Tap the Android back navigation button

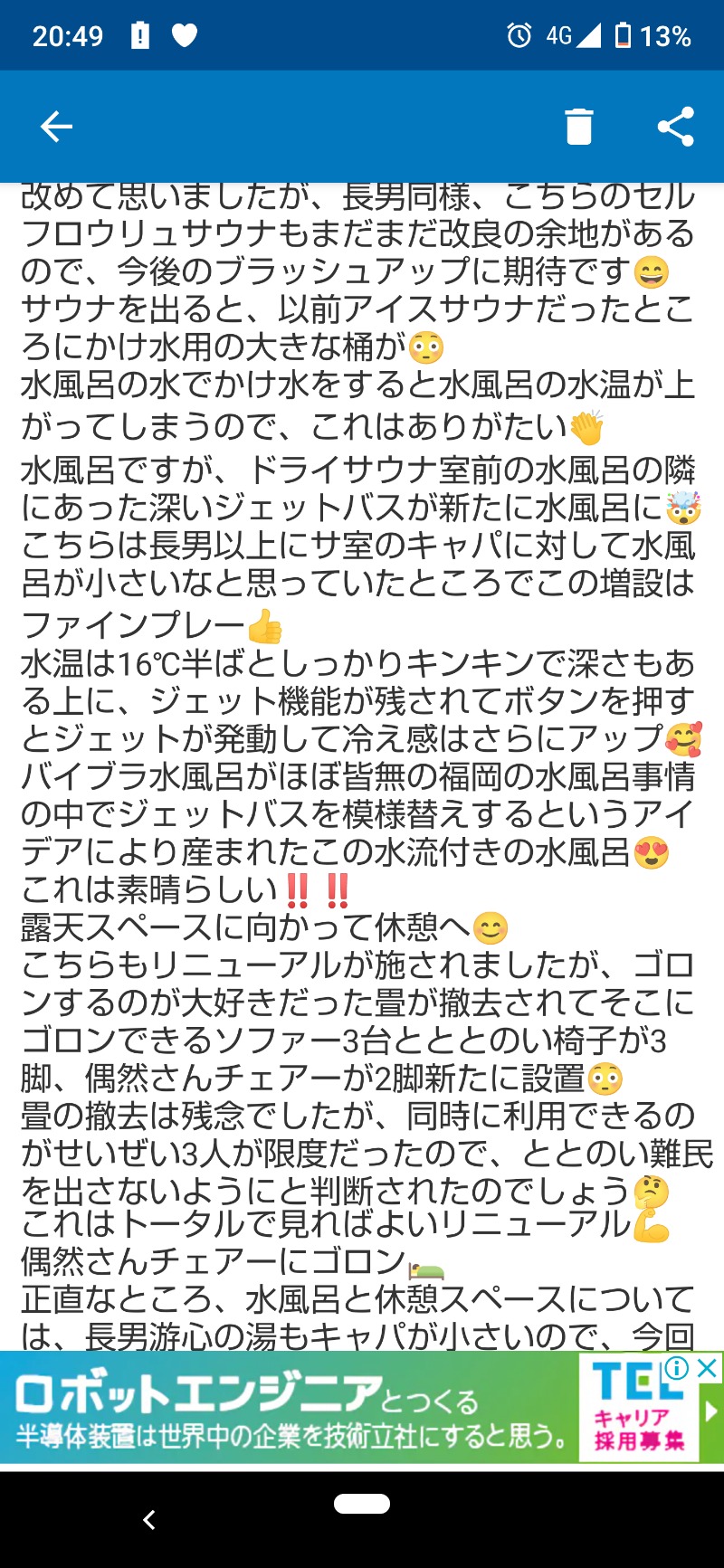pyautogui.click(x=149, y=1520)
